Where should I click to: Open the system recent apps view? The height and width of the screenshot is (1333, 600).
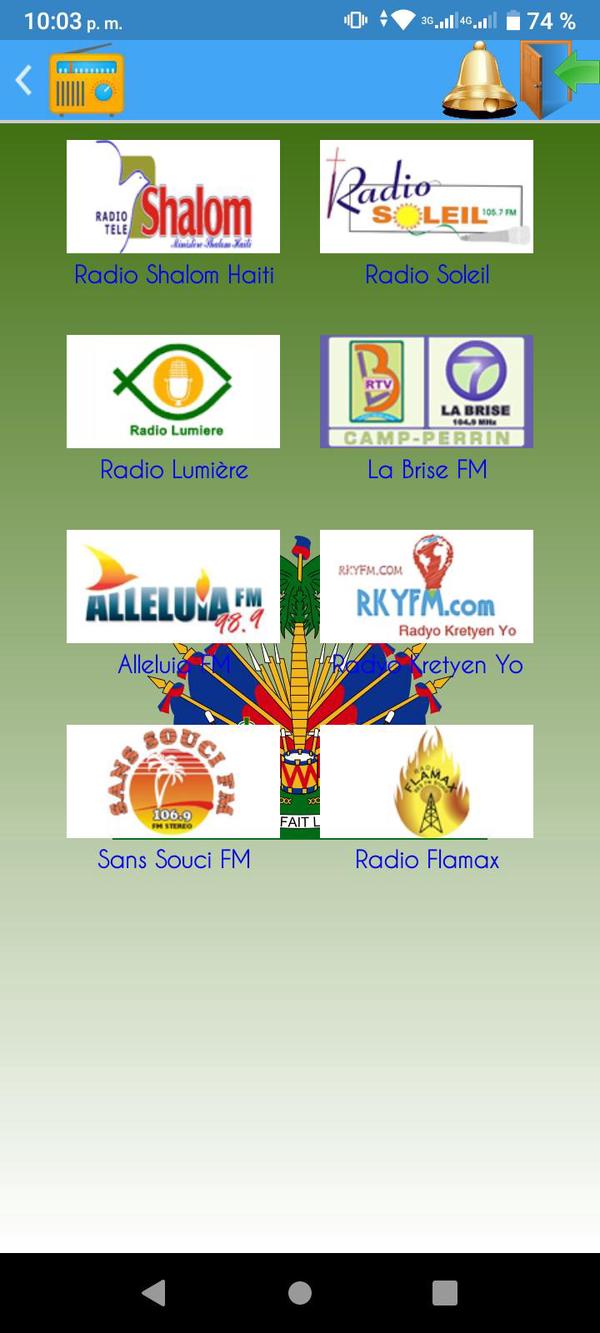click(x=445, y=1292)
